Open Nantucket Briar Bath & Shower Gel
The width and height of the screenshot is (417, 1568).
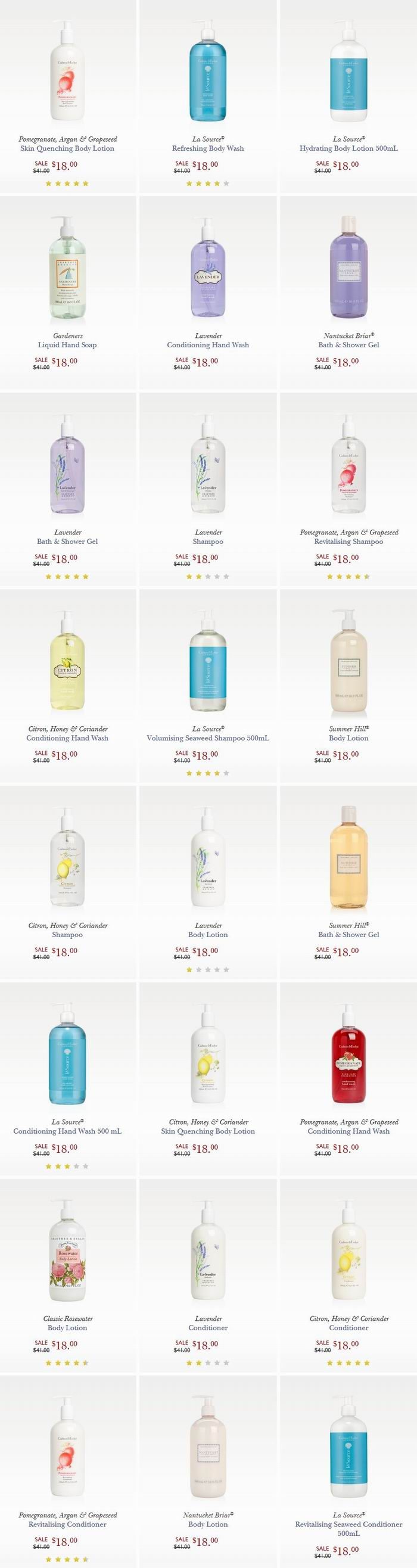pyautogui.click(x=348, y=344)
